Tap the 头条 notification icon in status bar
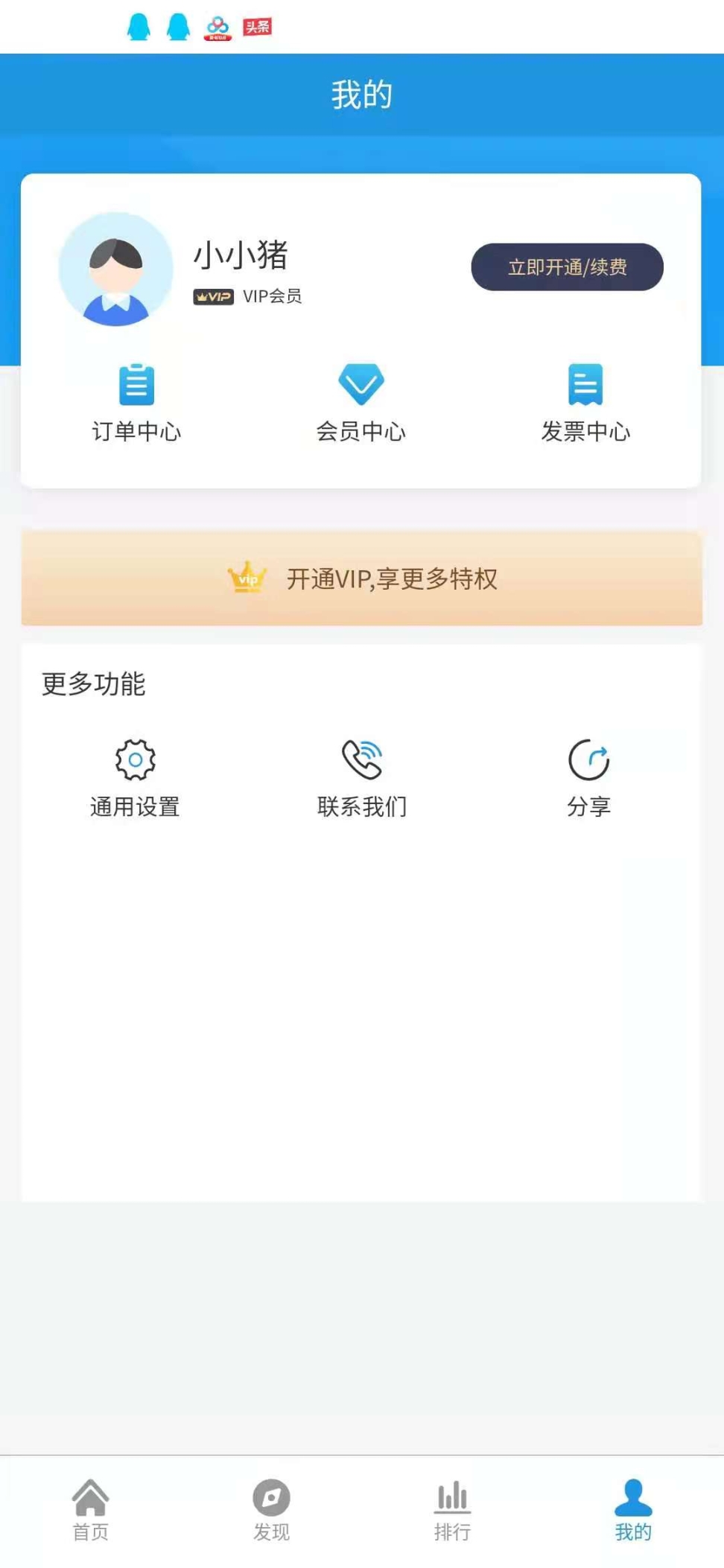Screen dimensions: 724x1568 pos(257,27)
